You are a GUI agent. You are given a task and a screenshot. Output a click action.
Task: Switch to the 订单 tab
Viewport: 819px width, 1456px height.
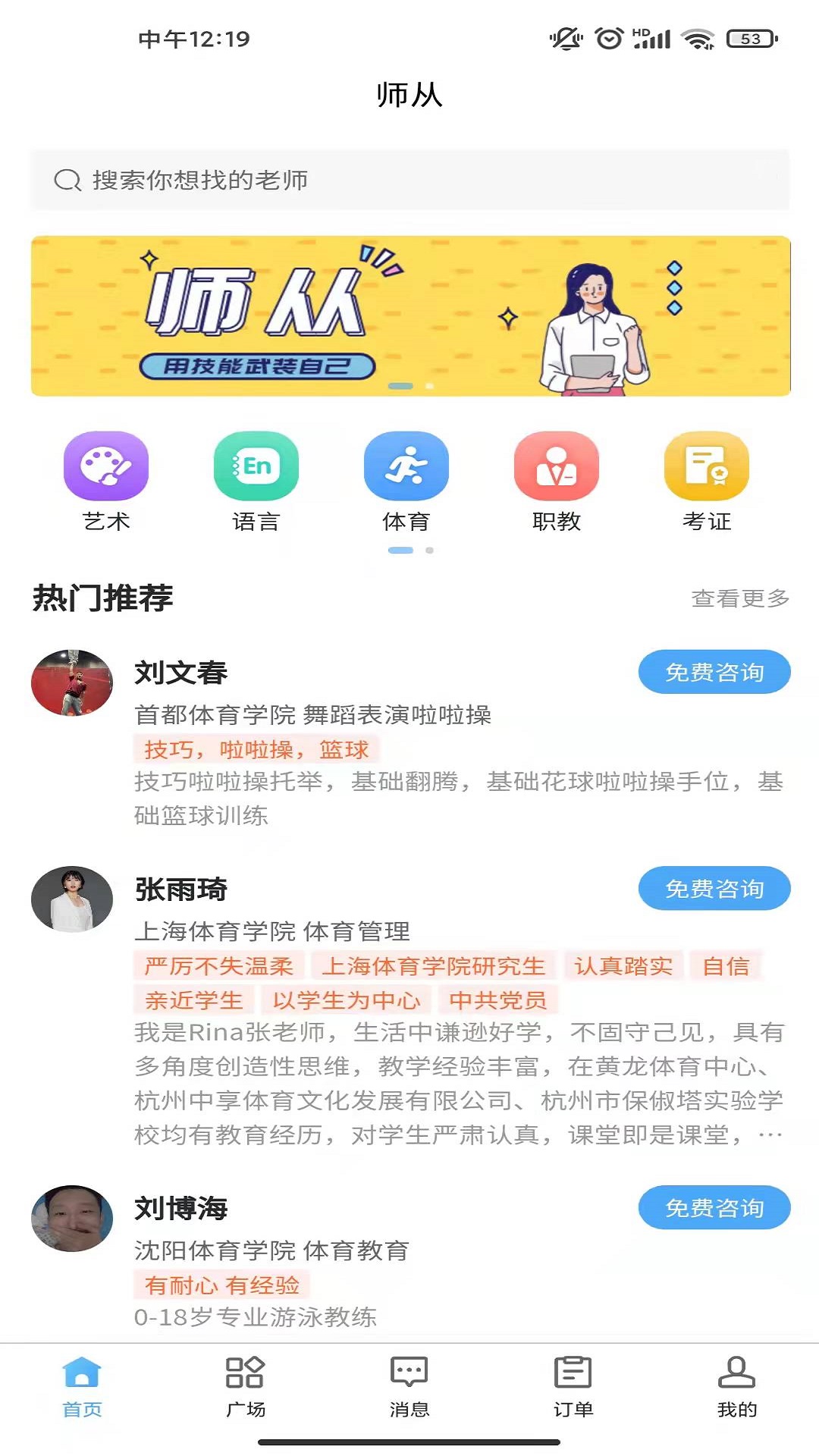(573, 1386)
